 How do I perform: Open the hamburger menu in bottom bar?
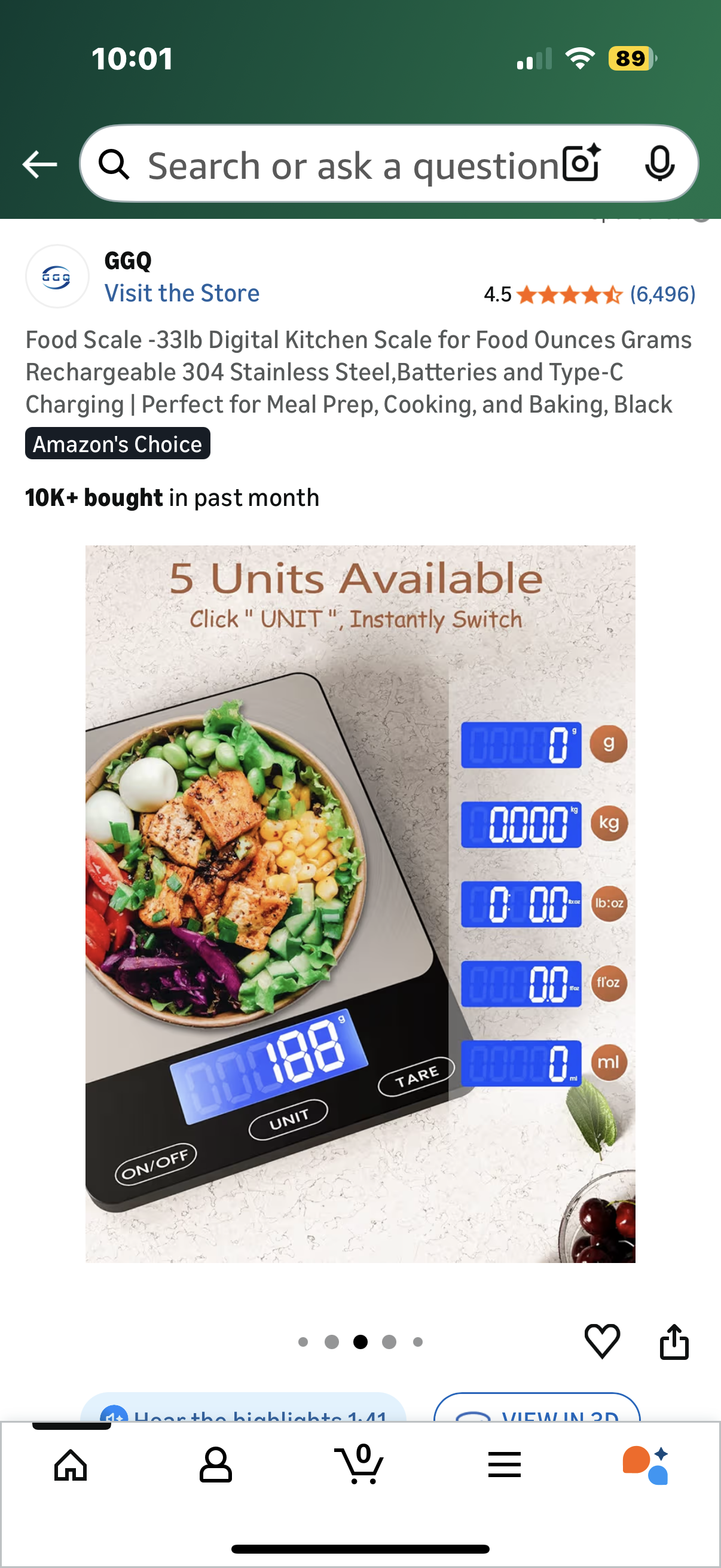[x=505, y=1465]
